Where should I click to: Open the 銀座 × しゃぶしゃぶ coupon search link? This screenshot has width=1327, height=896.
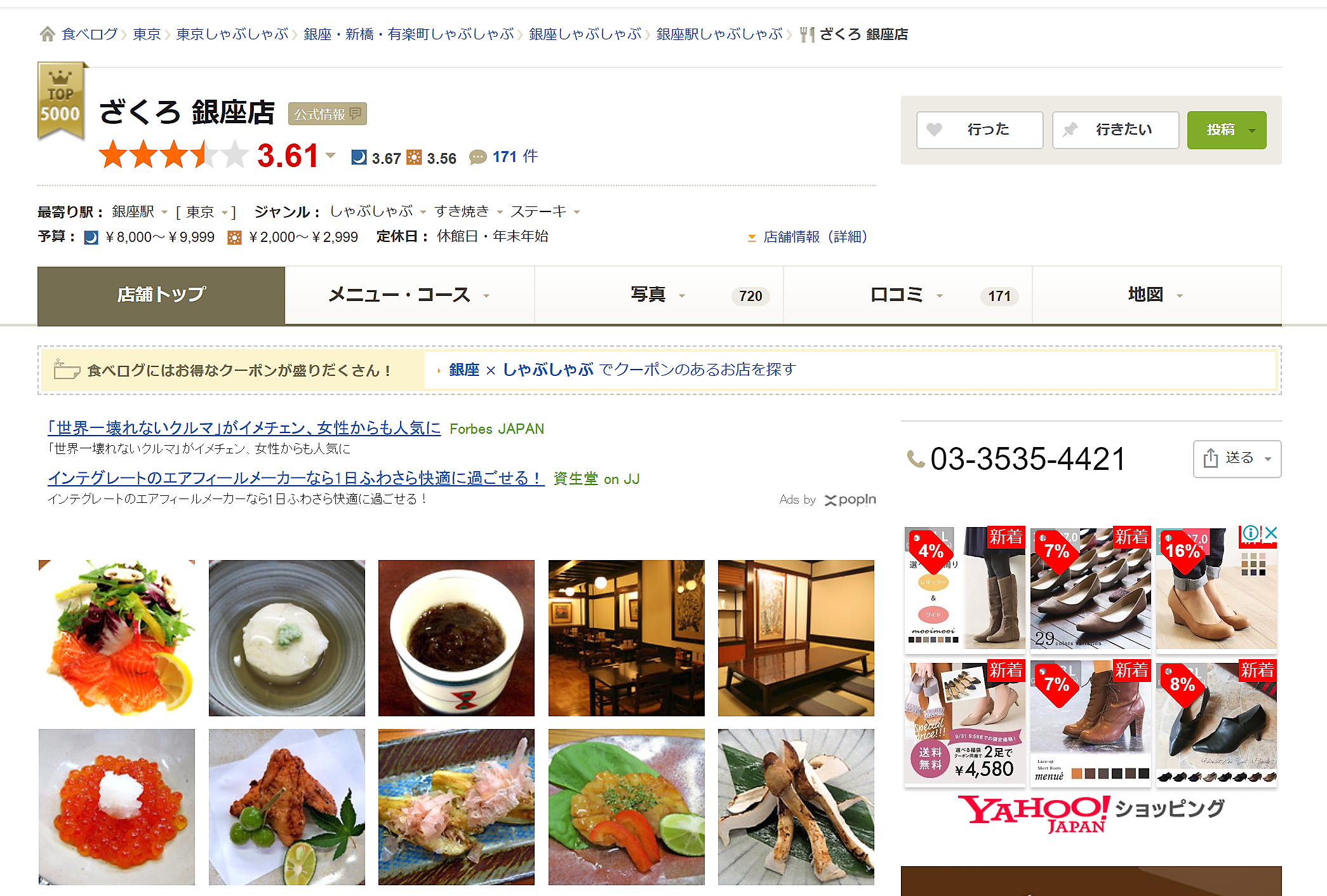click(x=622, y=370)
